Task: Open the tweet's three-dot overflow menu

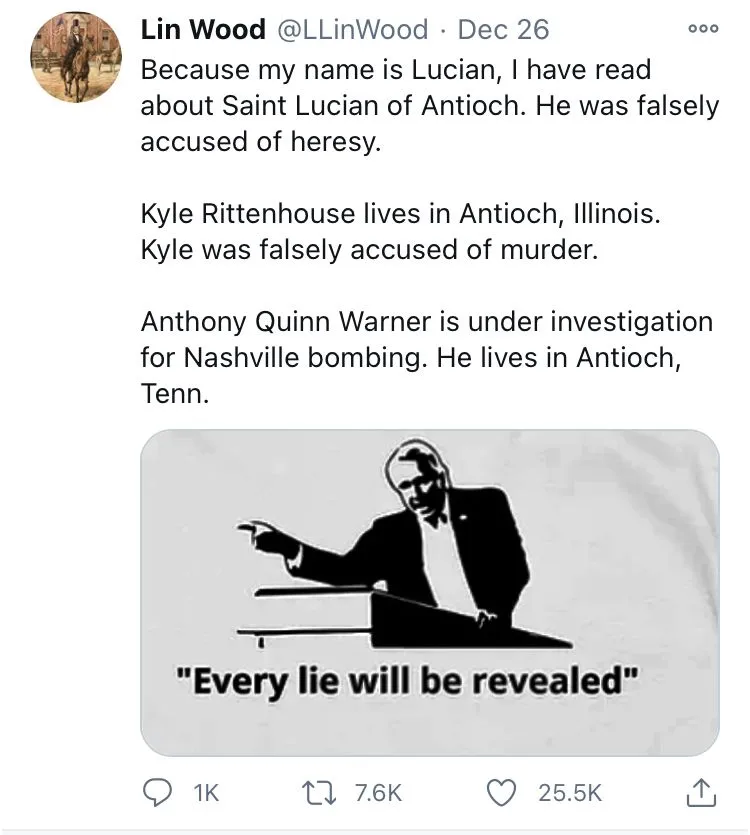Action: [x=704, y=29]
